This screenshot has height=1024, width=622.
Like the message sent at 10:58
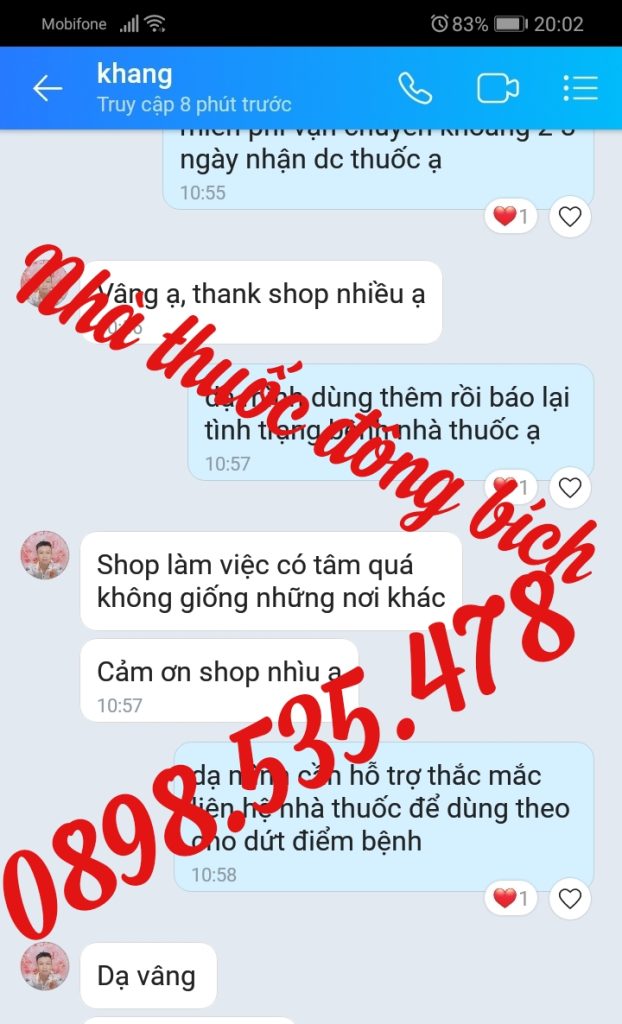pos(570,898)
